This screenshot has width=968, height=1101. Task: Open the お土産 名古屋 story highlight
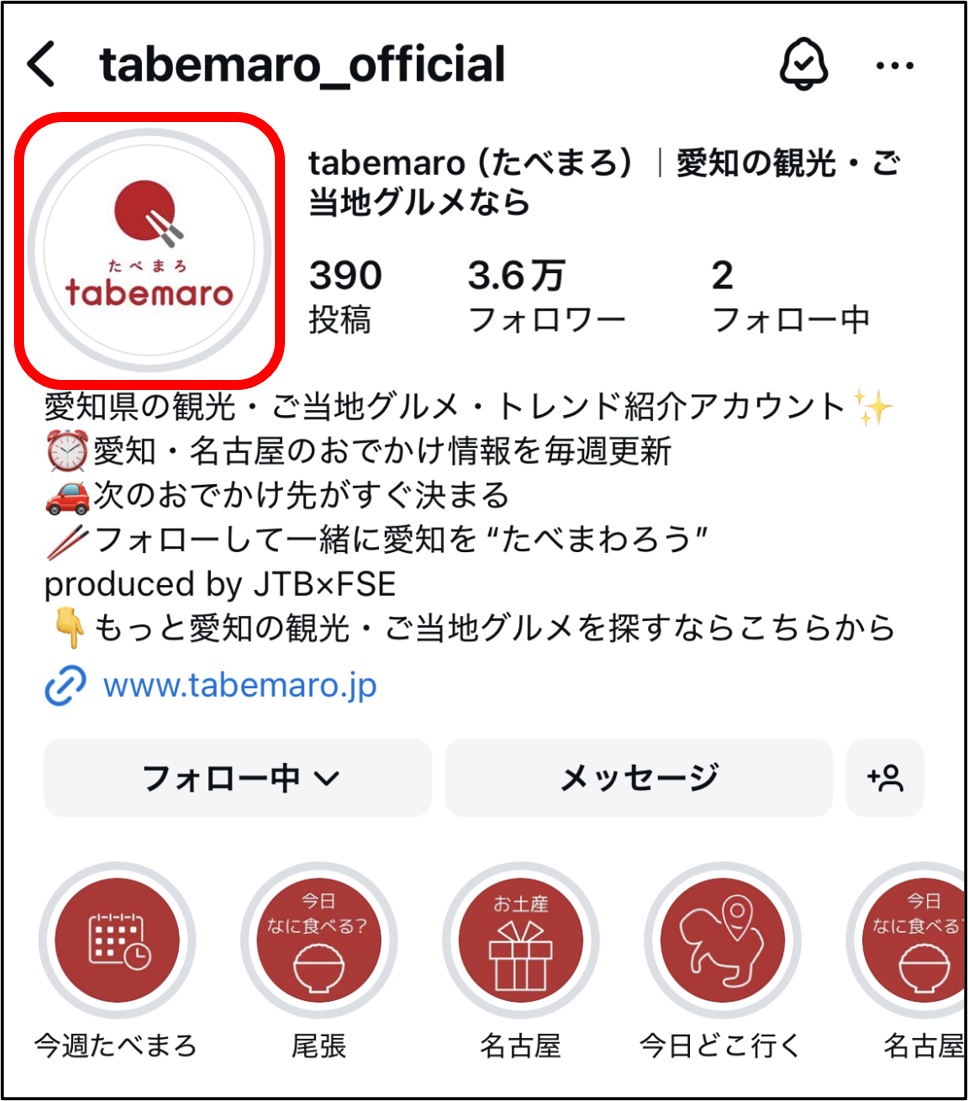point(521,941)
